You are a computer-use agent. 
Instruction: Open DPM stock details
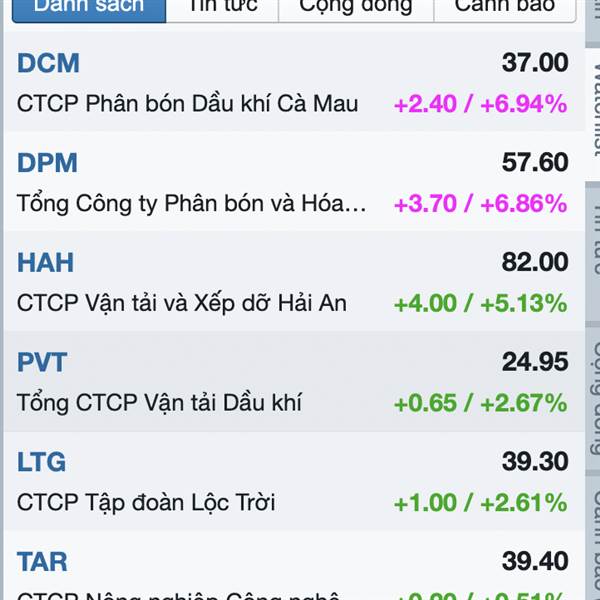coord(292,182)
